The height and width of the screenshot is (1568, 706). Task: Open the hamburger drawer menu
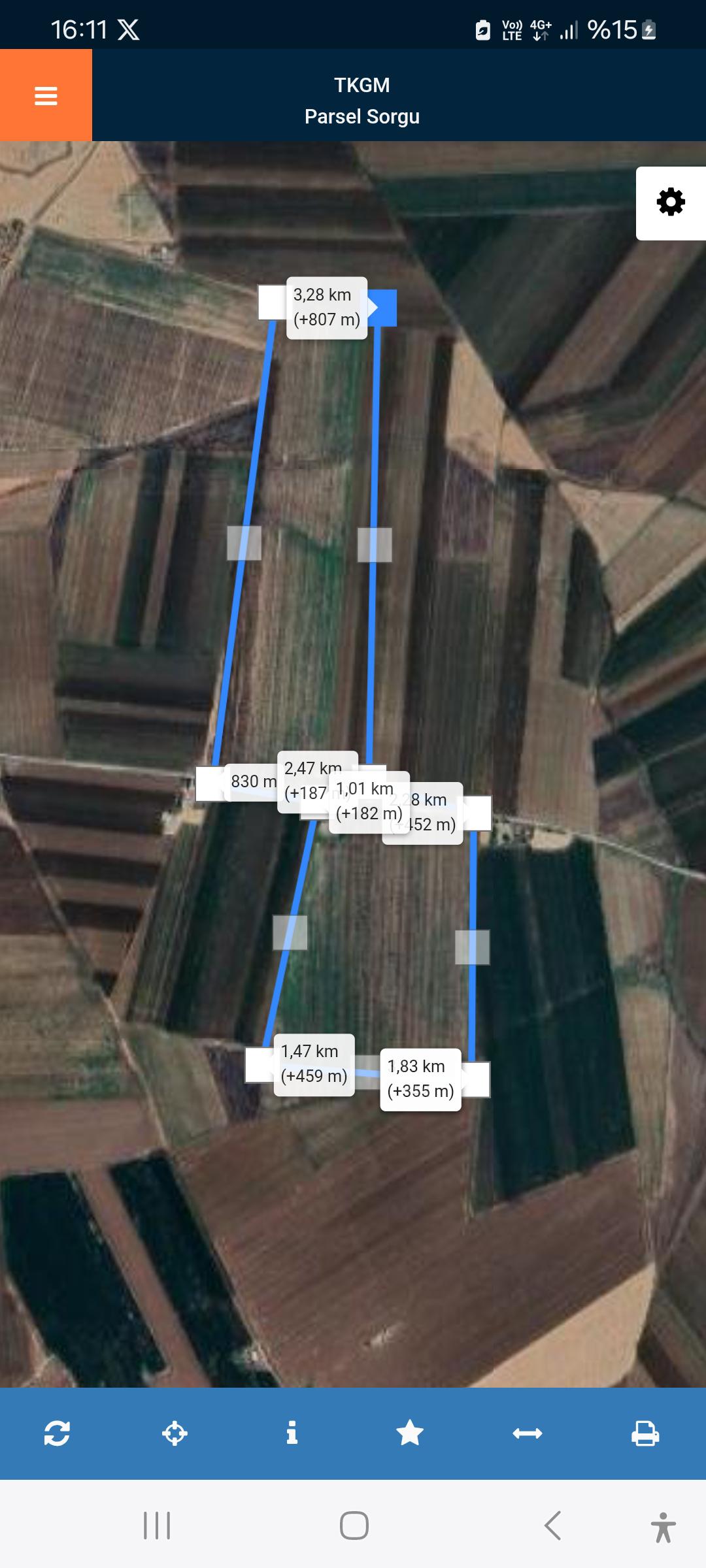tap(46, 95)
